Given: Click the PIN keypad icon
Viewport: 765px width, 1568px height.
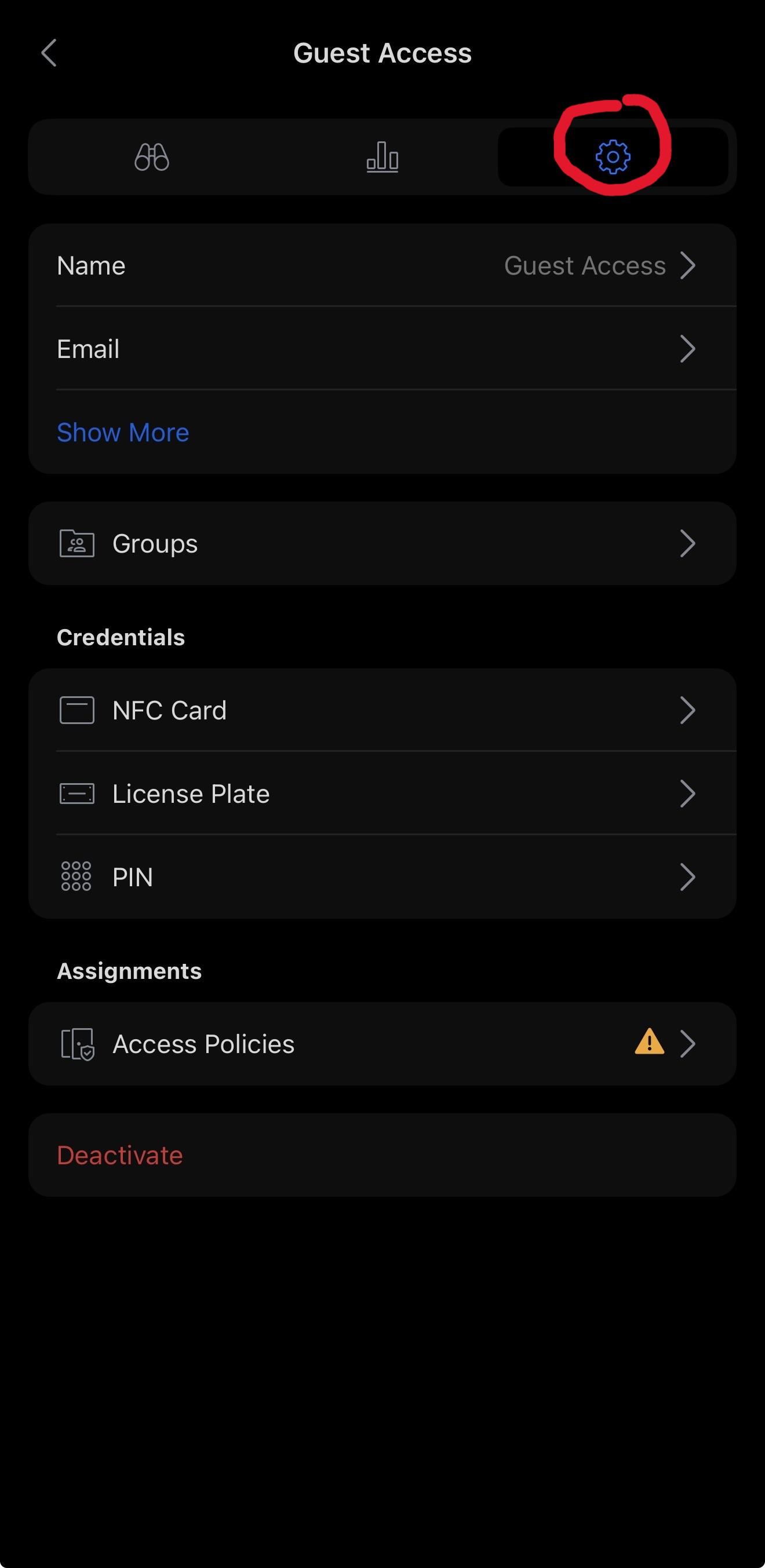Looking at the screenshot, I should tap(75, 876).
